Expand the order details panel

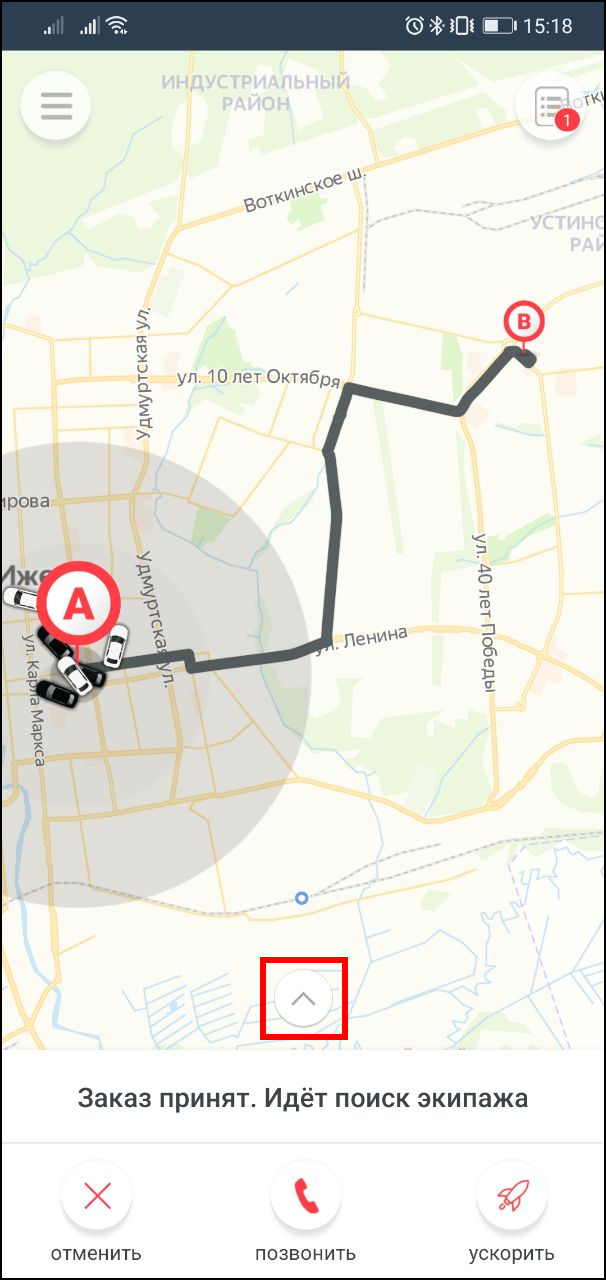[x=304, y=998]
